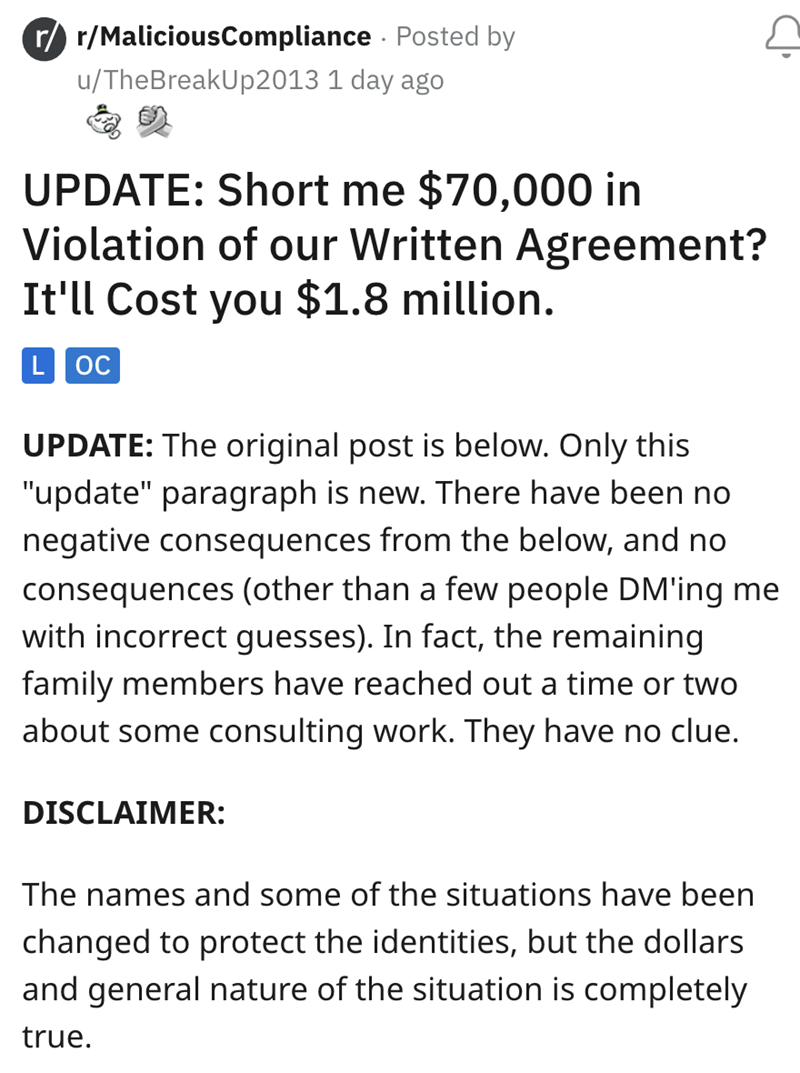Tap the OC flair tag
The image size is (800, 1073).
click(93, 365)
